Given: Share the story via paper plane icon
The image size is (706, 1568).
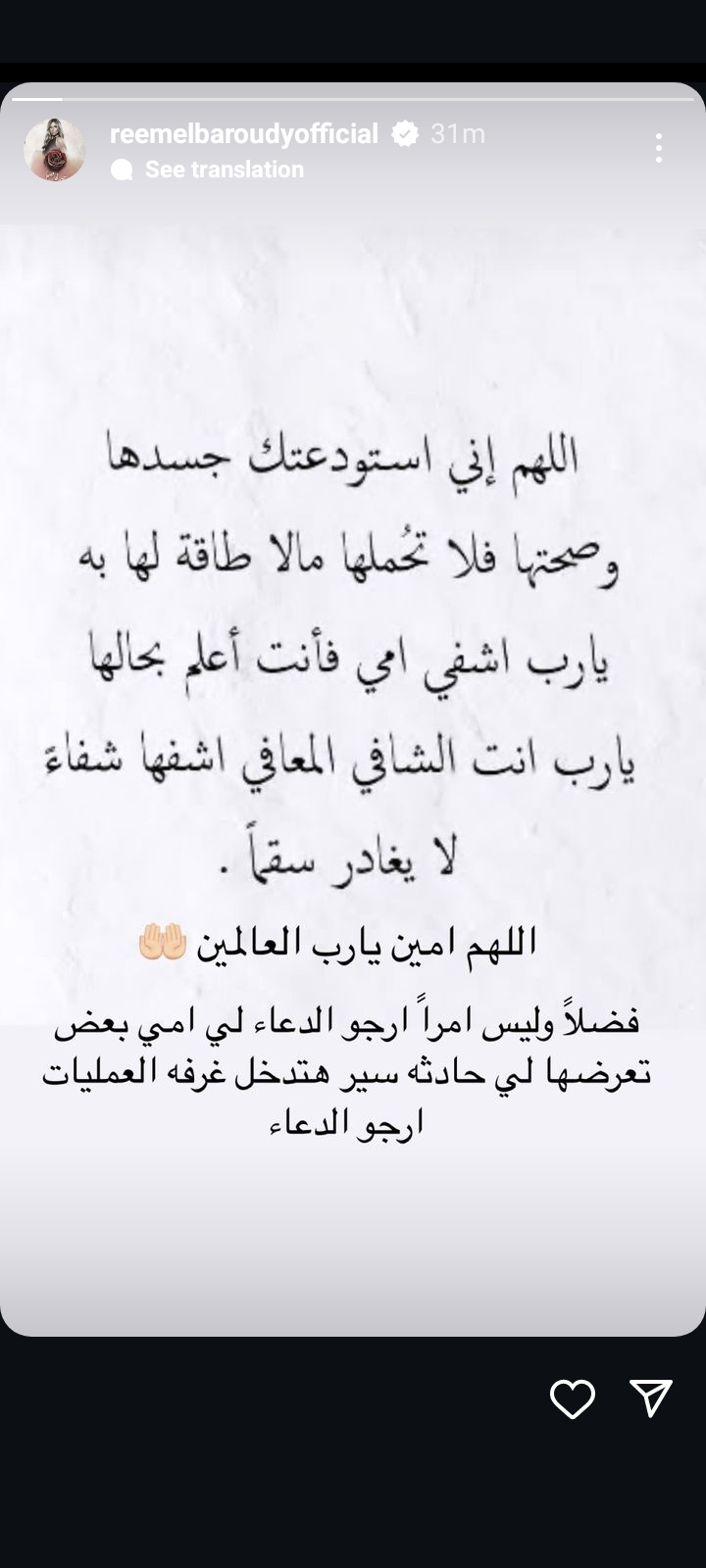Looking at the screenshot, I should coord(651,1398).
